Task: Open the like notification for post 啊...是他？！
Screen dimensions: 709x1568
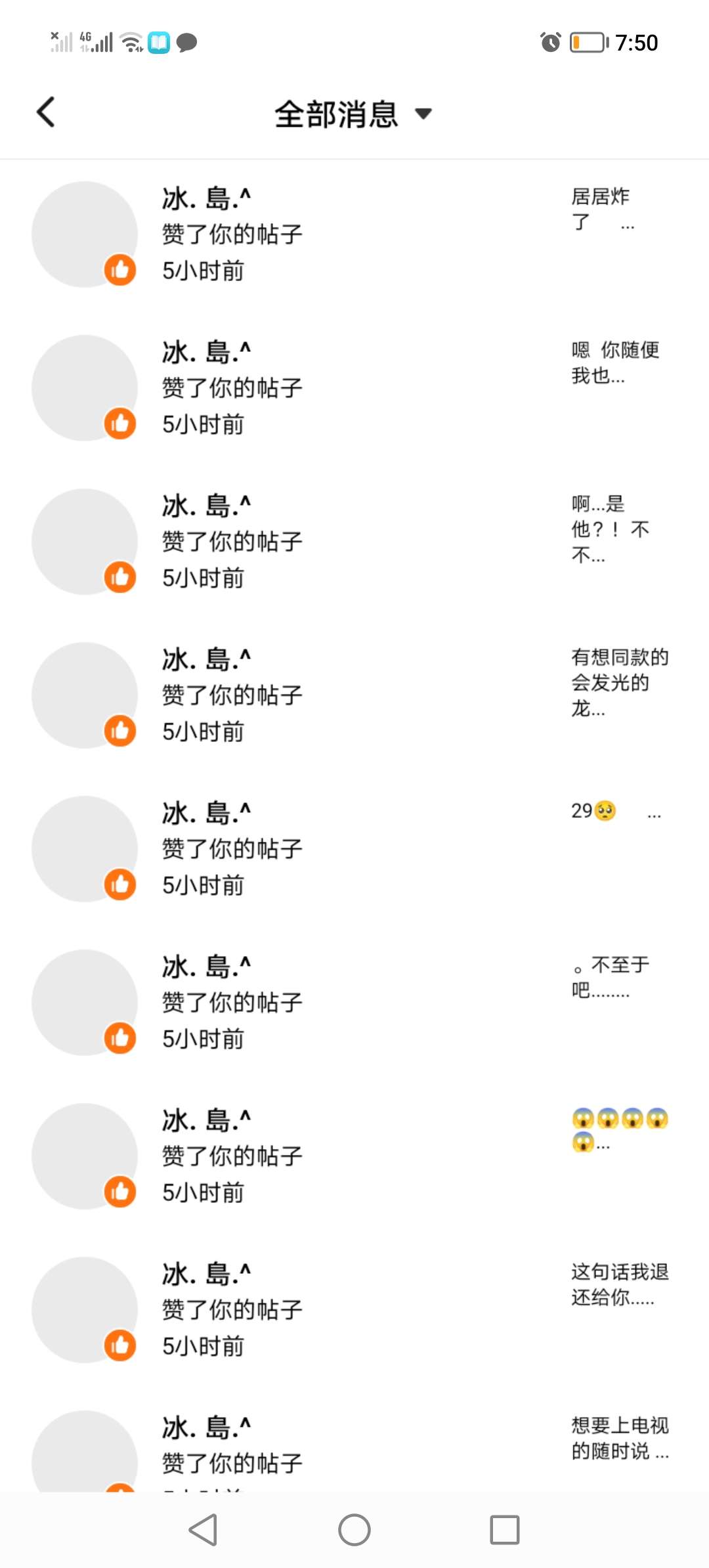Action: (x=354, y=542)
